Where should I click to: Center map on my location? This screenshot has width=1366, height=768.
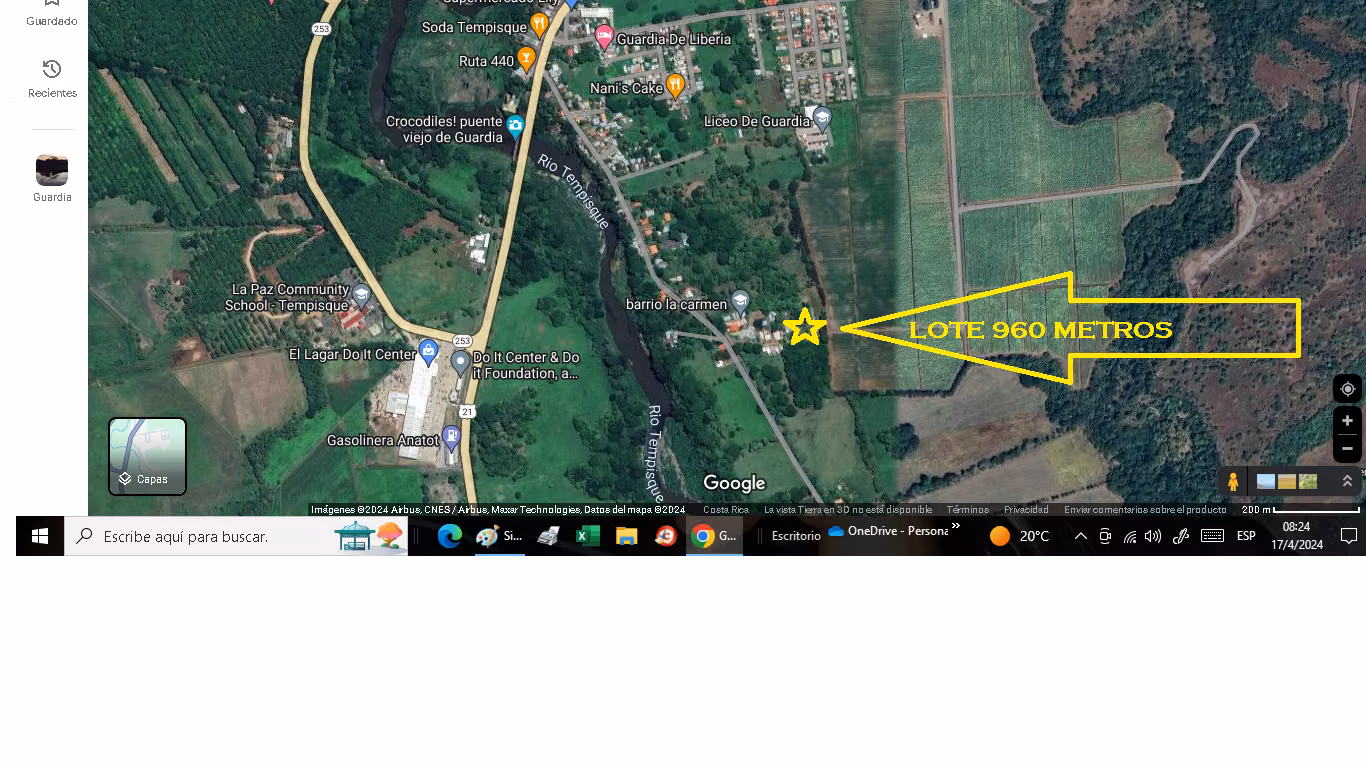1347,388
